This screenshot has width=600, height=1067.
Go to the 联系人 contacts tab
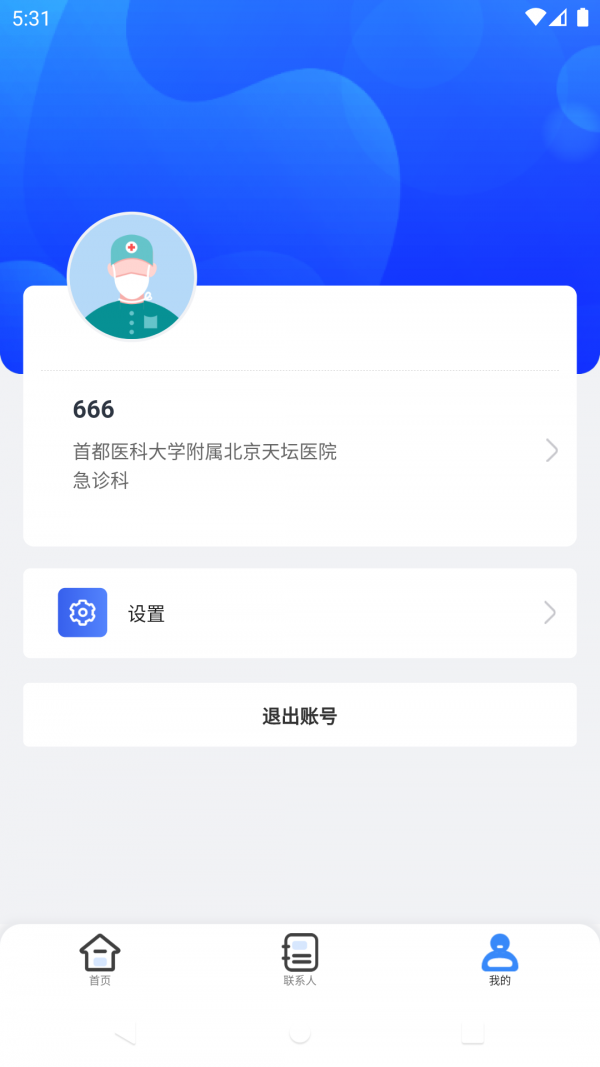300,960
